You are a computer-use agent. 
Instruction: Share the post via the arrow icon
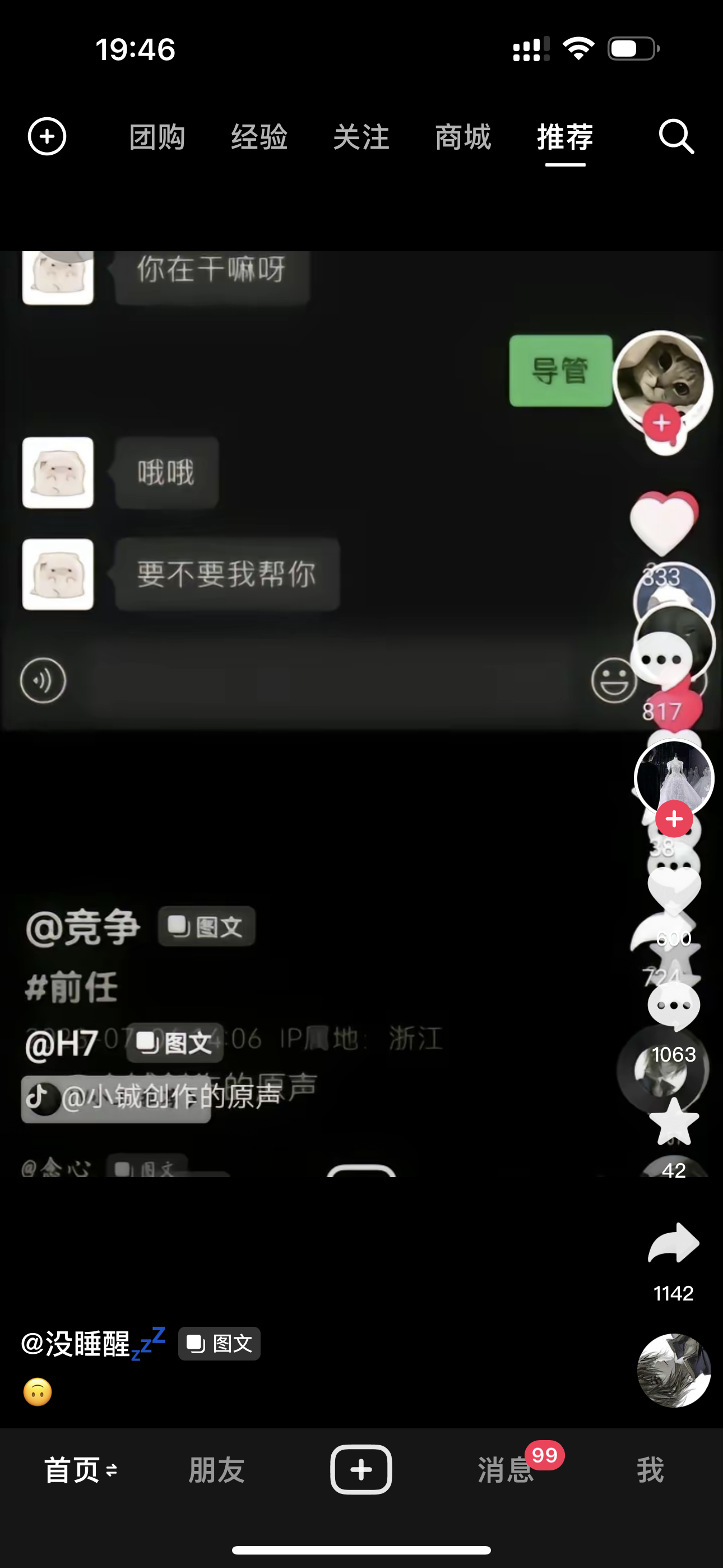pos(674,1242)
